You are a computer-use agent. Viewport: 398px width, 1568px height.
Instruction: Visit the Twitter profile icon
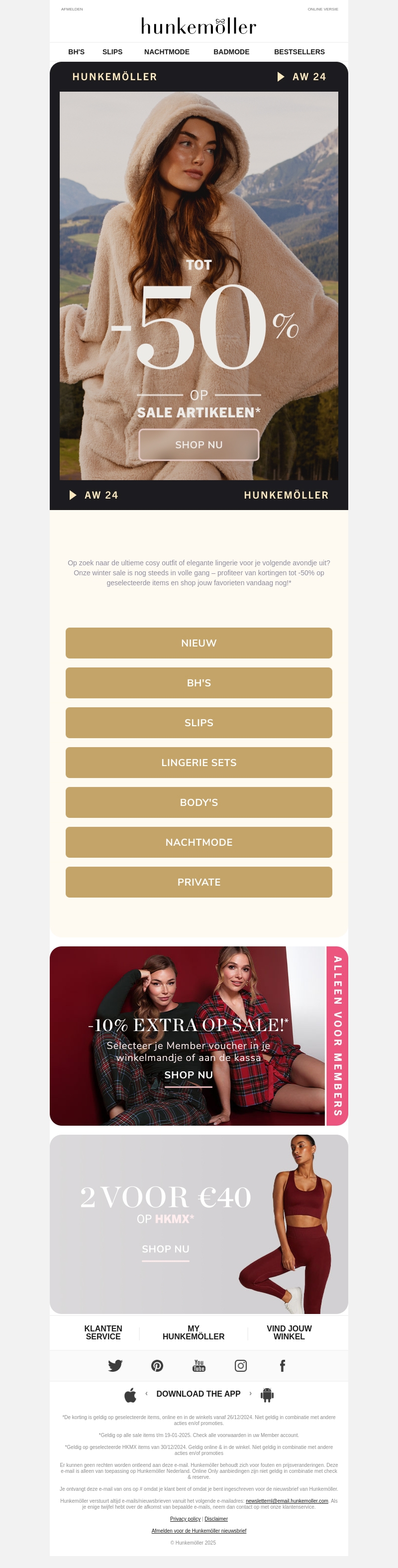pos(115,1365)
